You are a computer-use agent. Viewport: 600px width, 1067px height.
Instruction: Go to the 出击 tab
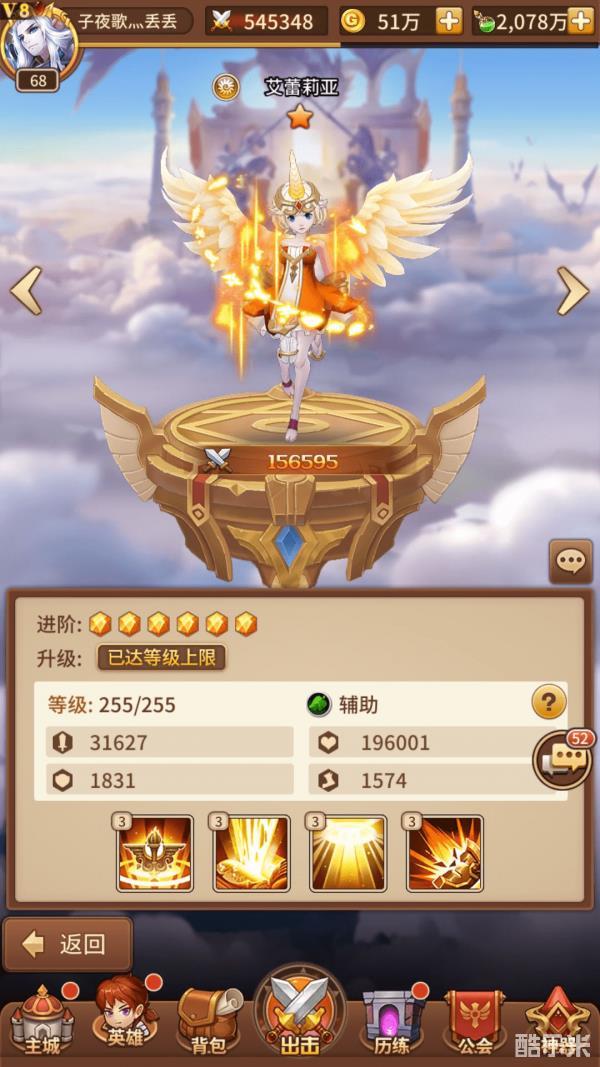coord(300,1015)
